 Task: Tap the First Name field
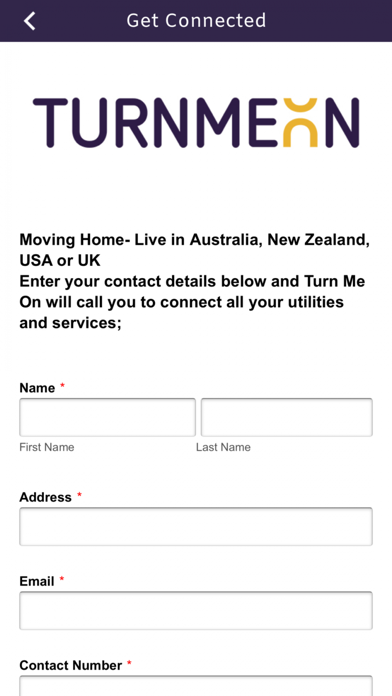[x=107, y=417]
